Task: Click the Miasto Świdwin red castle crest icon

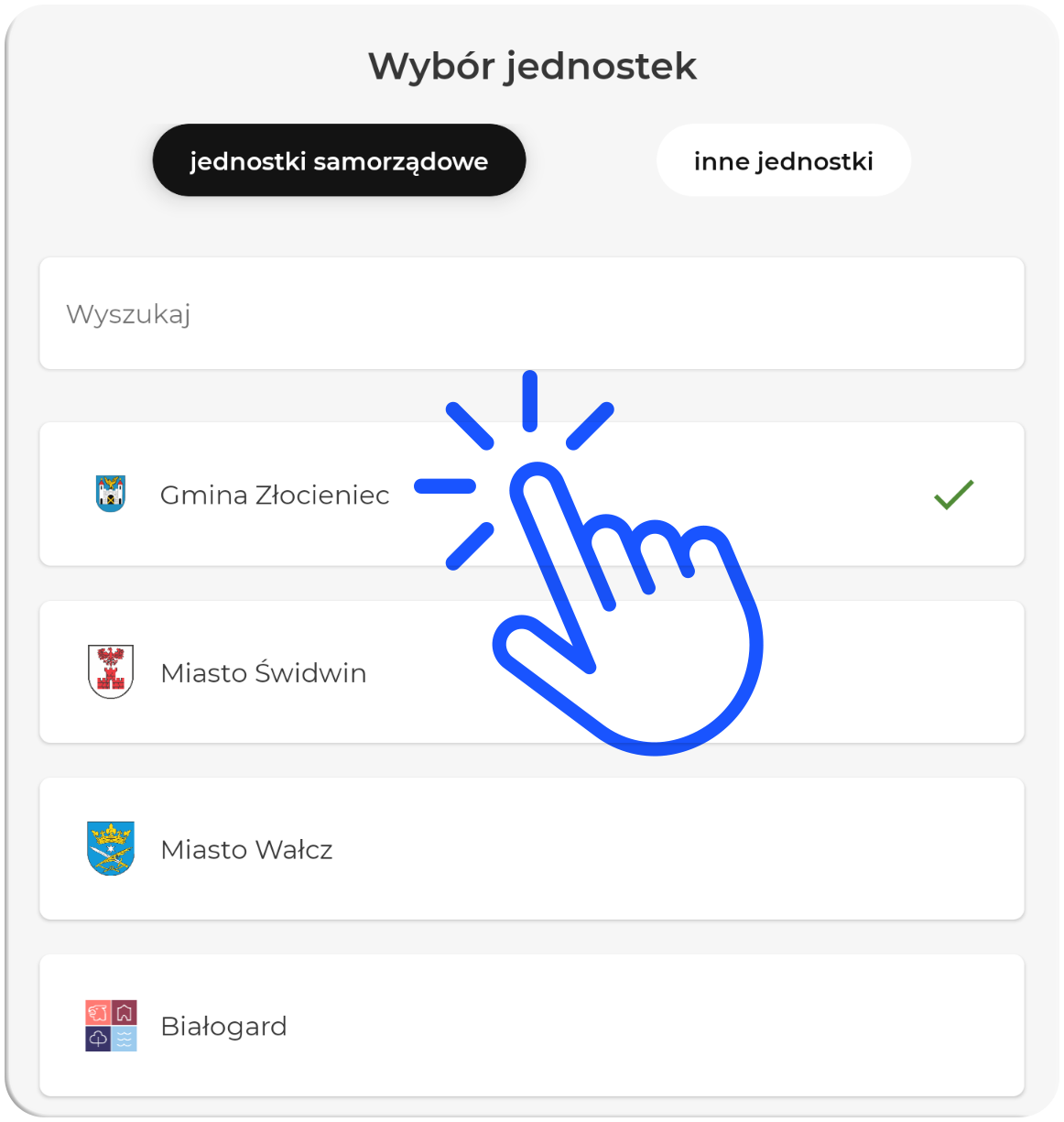Action: 110,669
